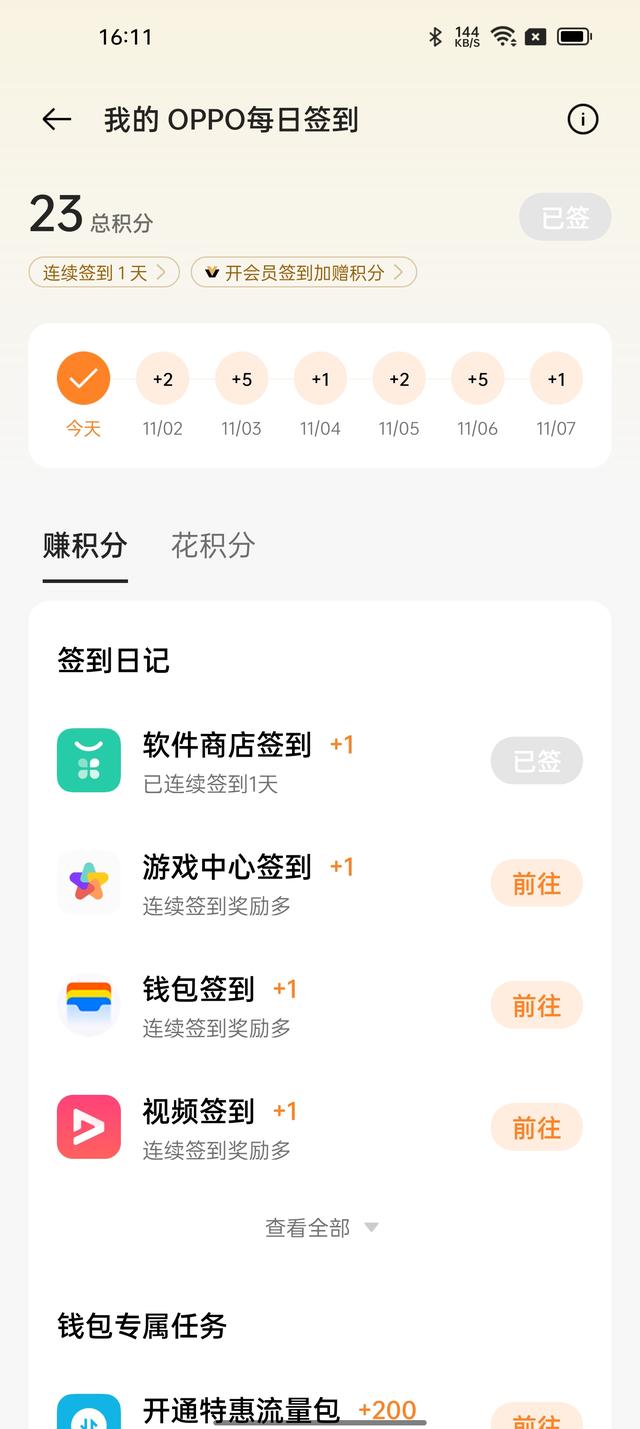
Task: Tap the 开会员签到加赠积分 chip
Action: coord(303,272)
